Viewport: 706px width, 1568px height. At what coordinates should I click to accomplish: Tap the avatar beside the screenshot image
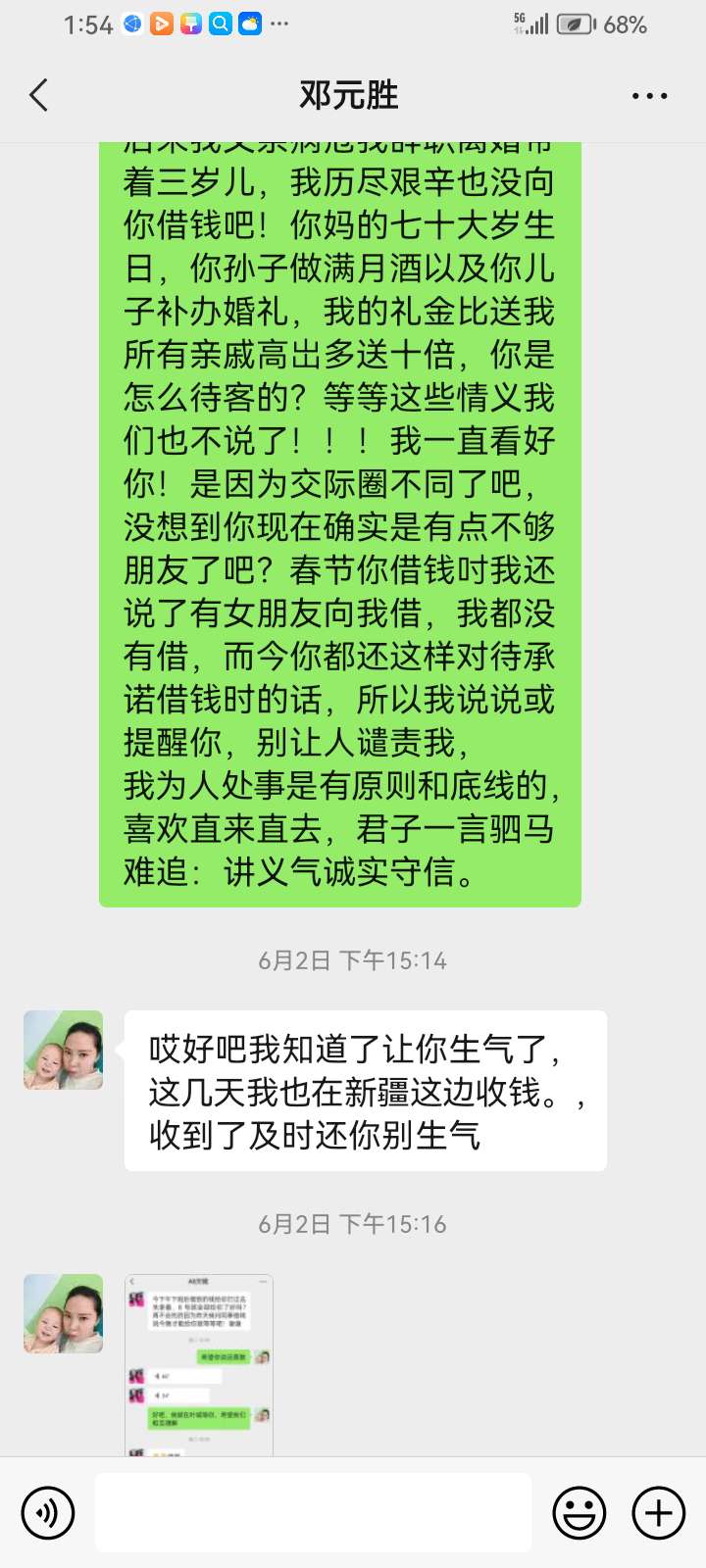click(x=64, y=1314)
